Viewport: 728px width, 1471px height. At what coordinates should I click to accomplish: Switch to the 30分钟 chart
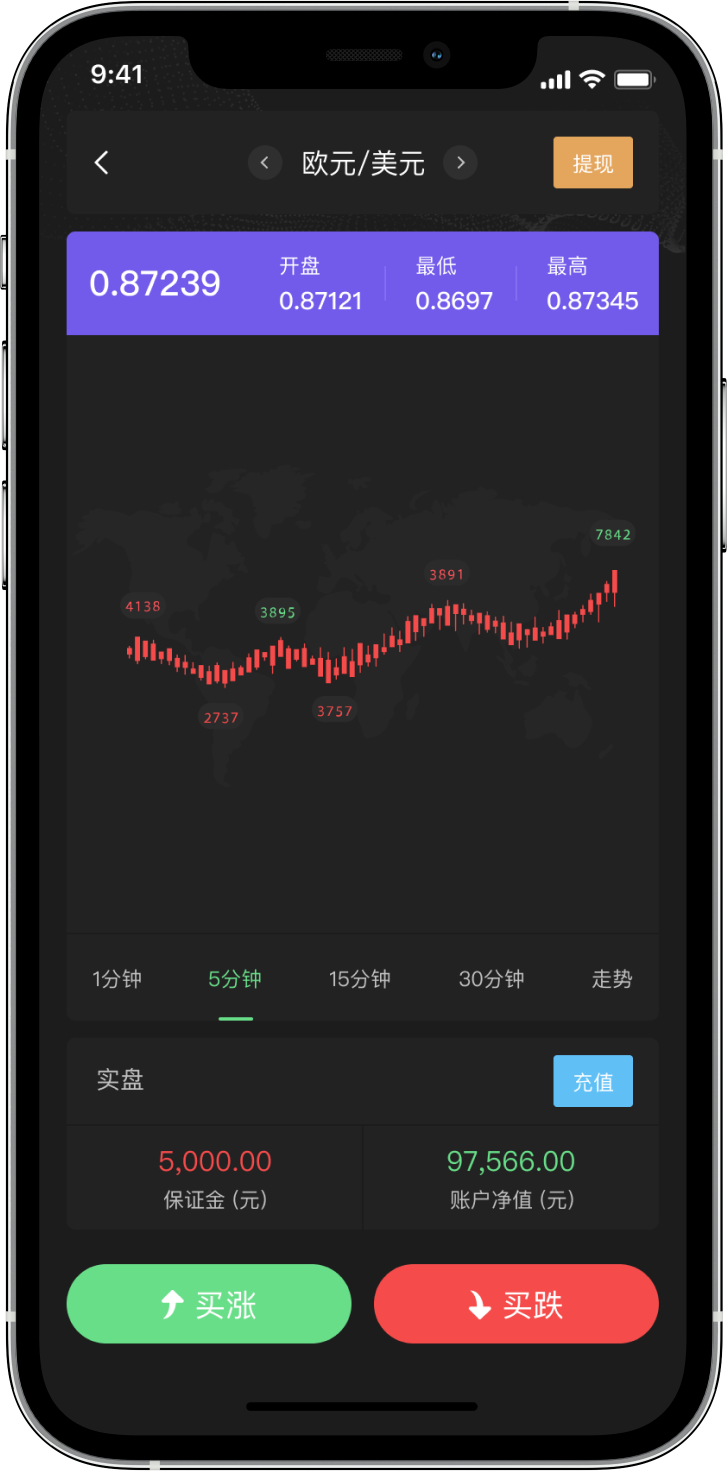491,979
